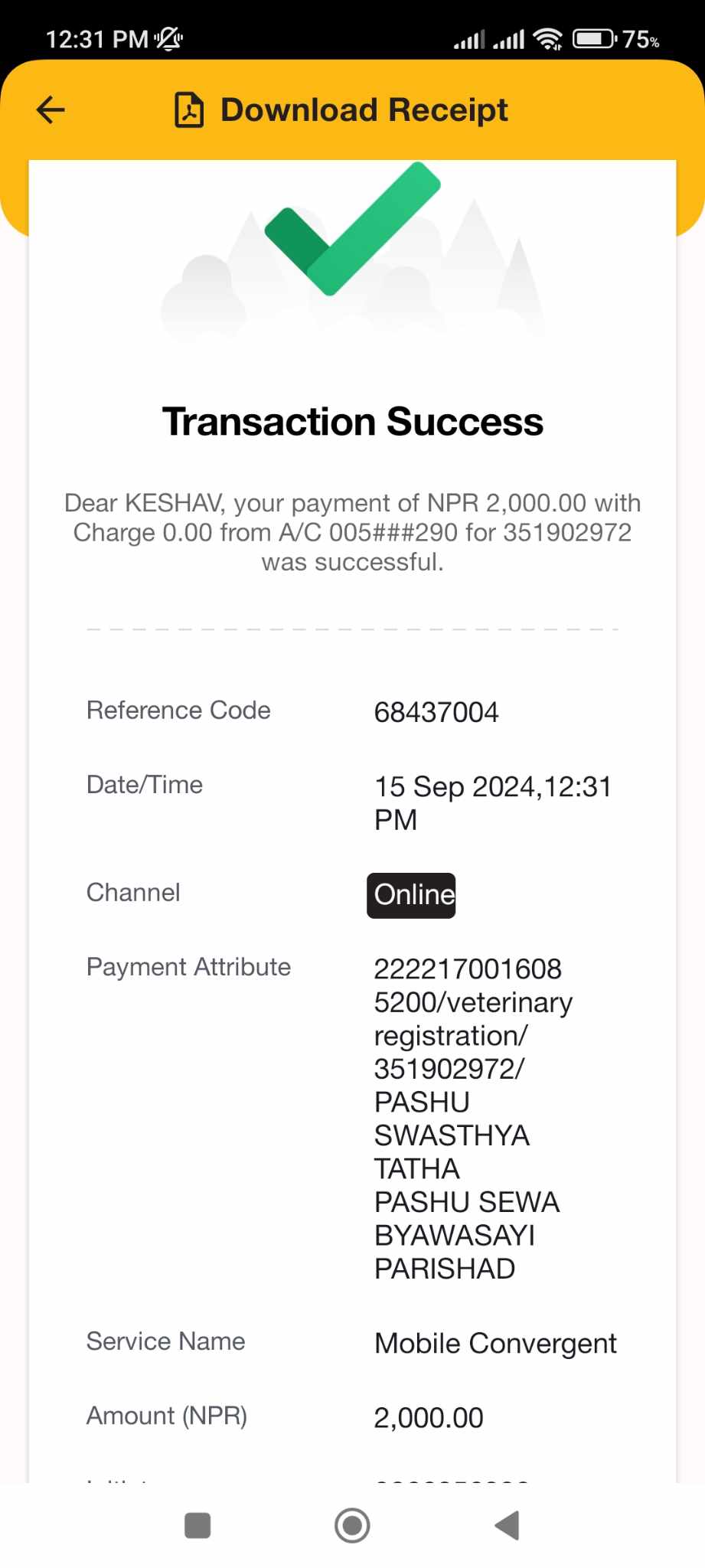
Task: Tap the system back triangle
Action: pos(507,1525)
